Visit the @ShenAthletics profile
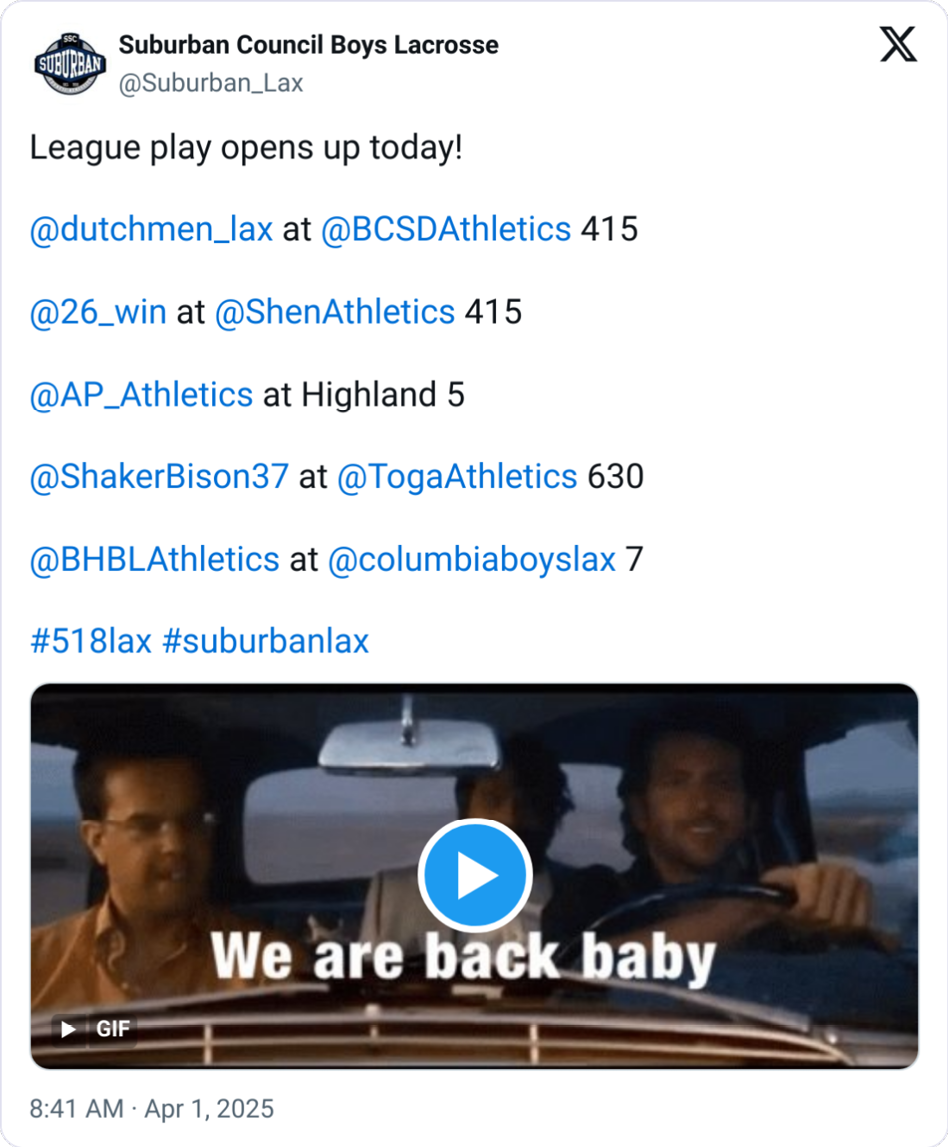 pyautogui.click(x=334, y=313)
